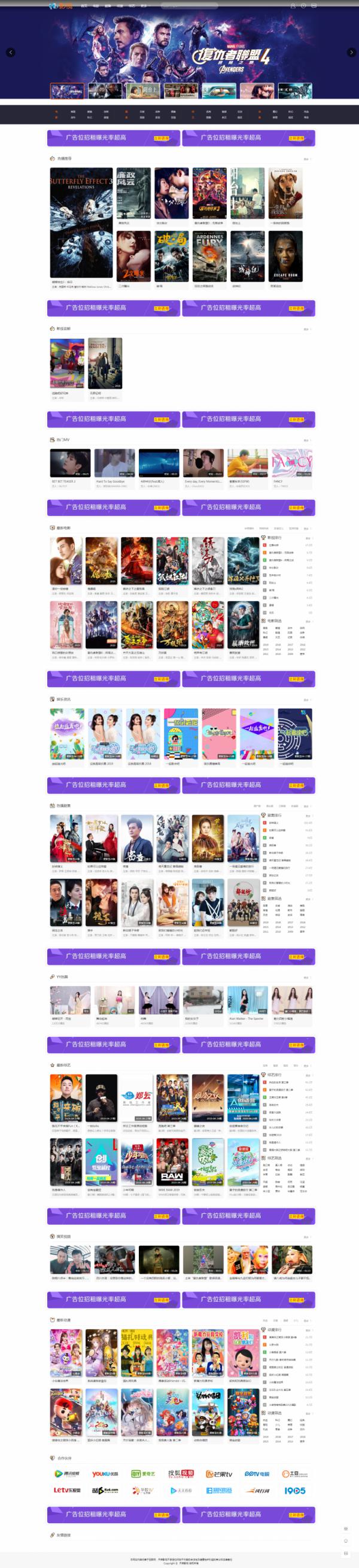Open the Sohu Video partner link
Viewport: 359px width, 1568px height.
click(181, 1474)
